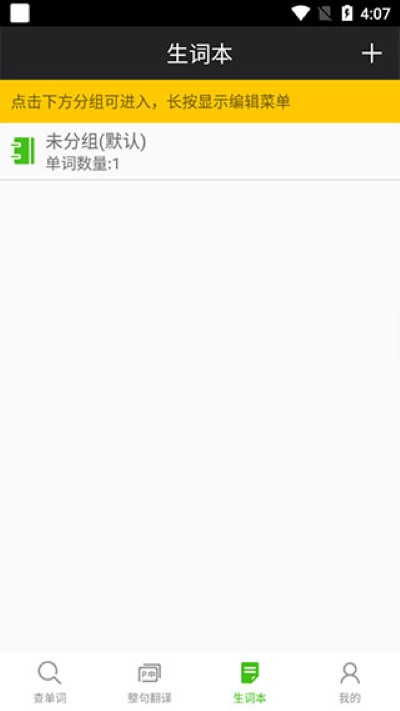
Task: Go to the 整句翻译 tab
Action: (x=150, y=682)
